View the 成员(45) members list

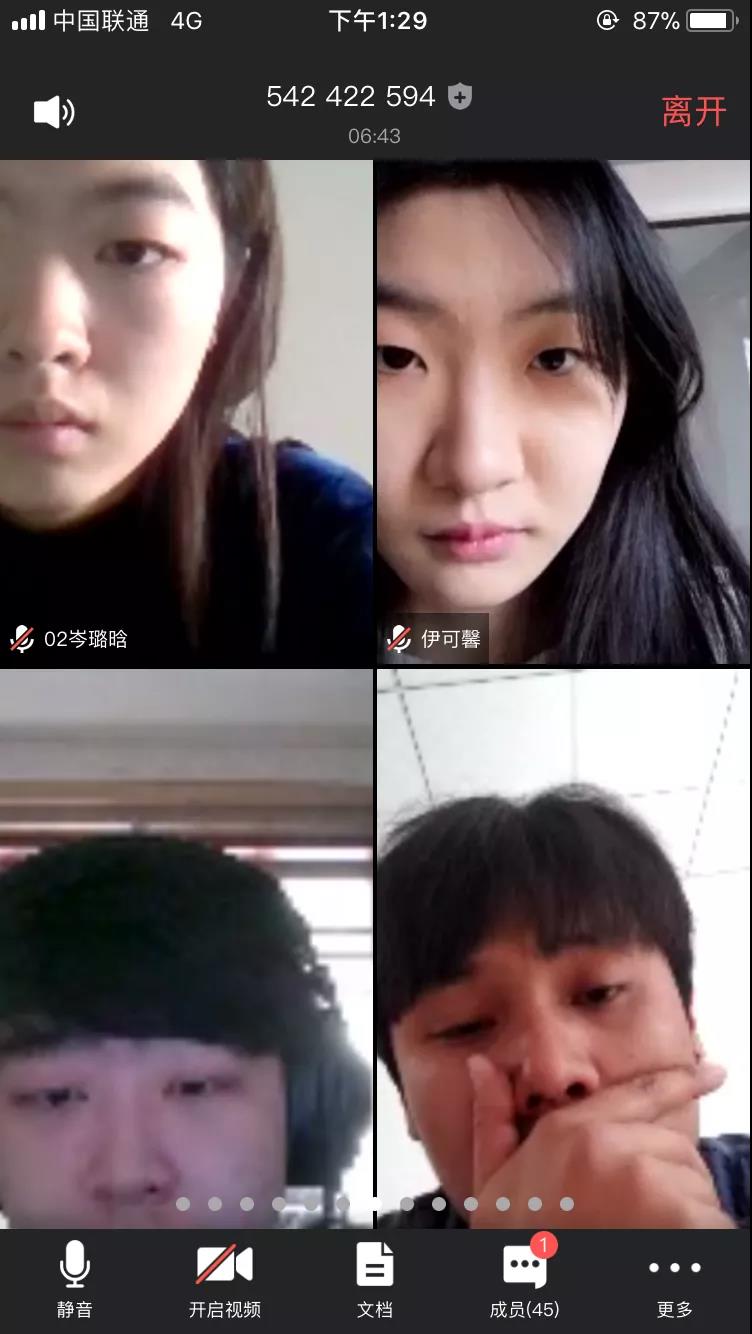point(525,1280)
